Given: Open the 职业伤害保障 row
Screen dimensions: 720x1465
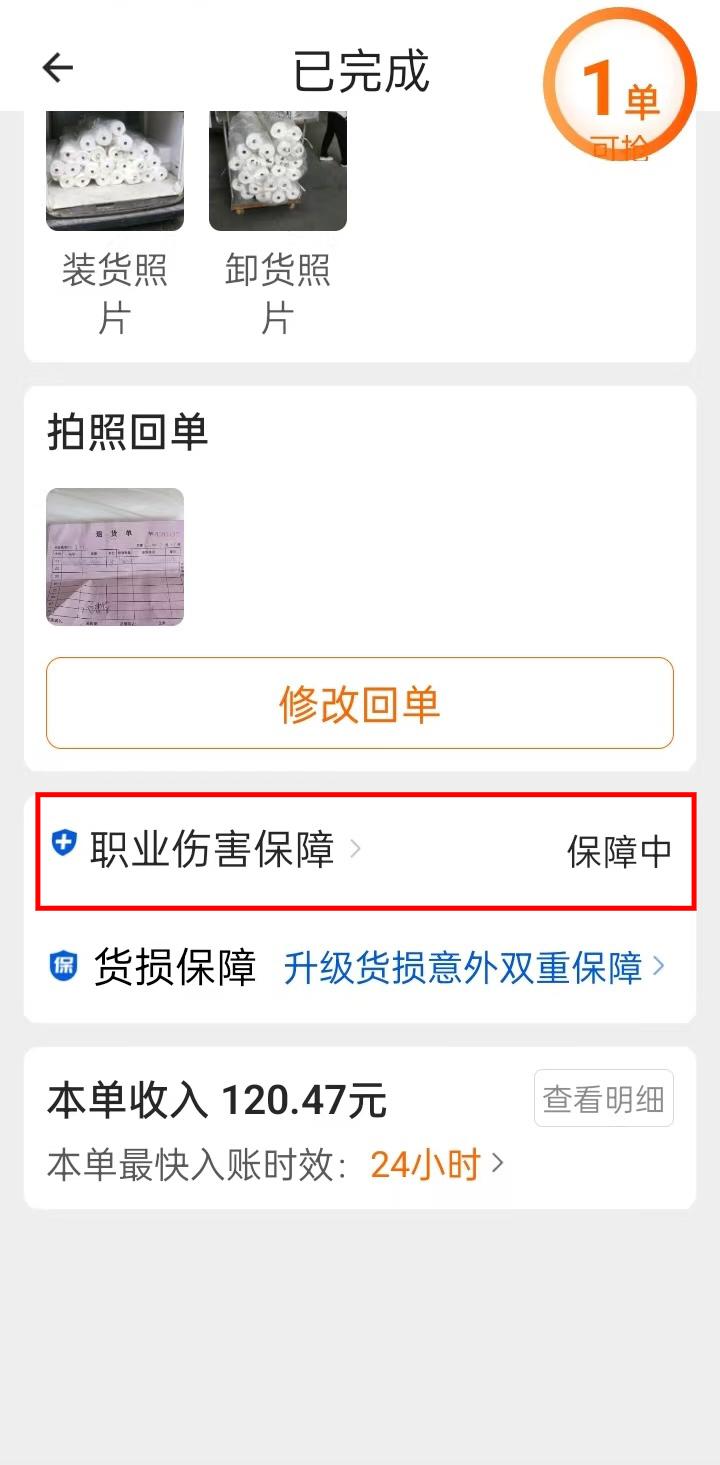Looking at the screenshot, I should tap(365, 851).
